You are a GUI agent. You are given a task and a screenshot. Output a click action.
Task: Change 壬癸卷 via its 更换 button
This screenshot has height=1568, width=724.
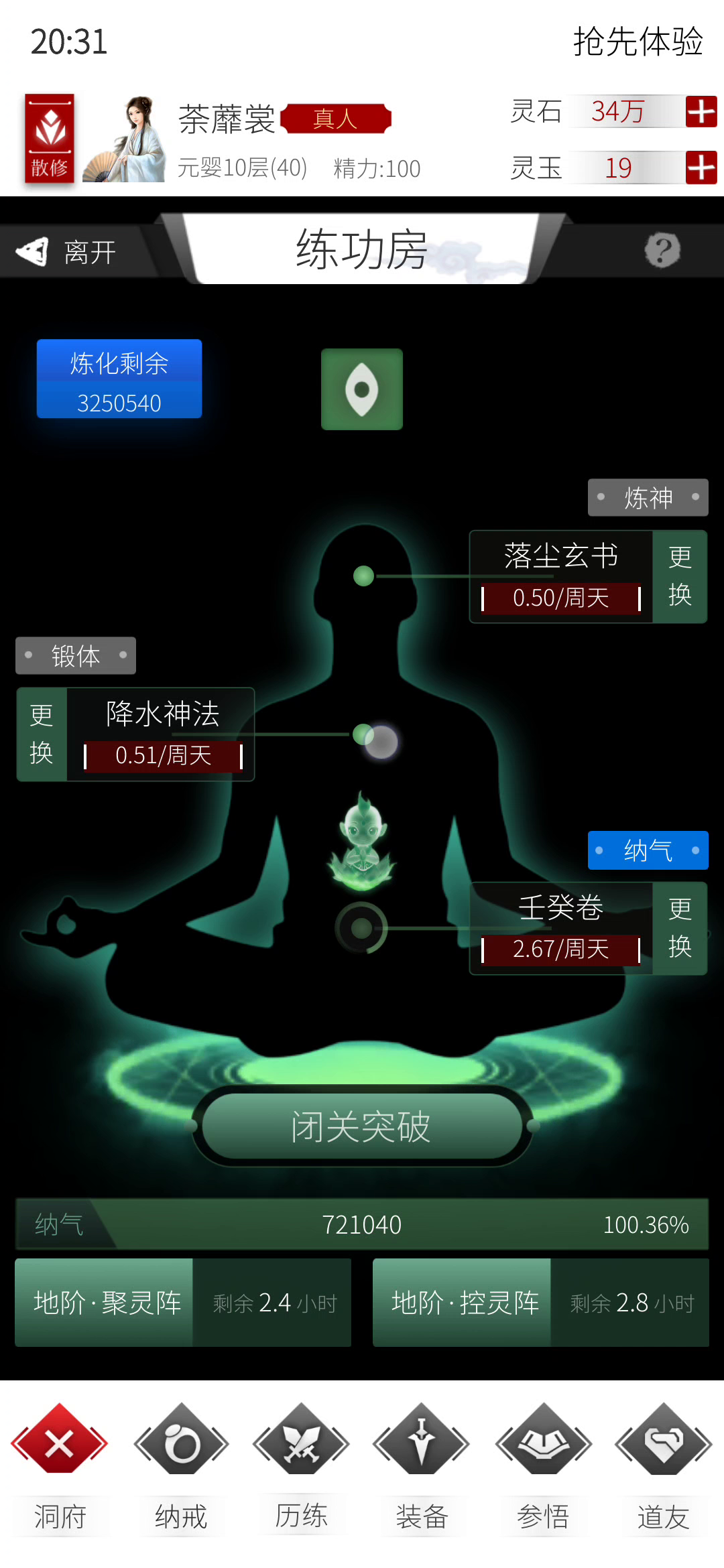(x=680, y=928)
